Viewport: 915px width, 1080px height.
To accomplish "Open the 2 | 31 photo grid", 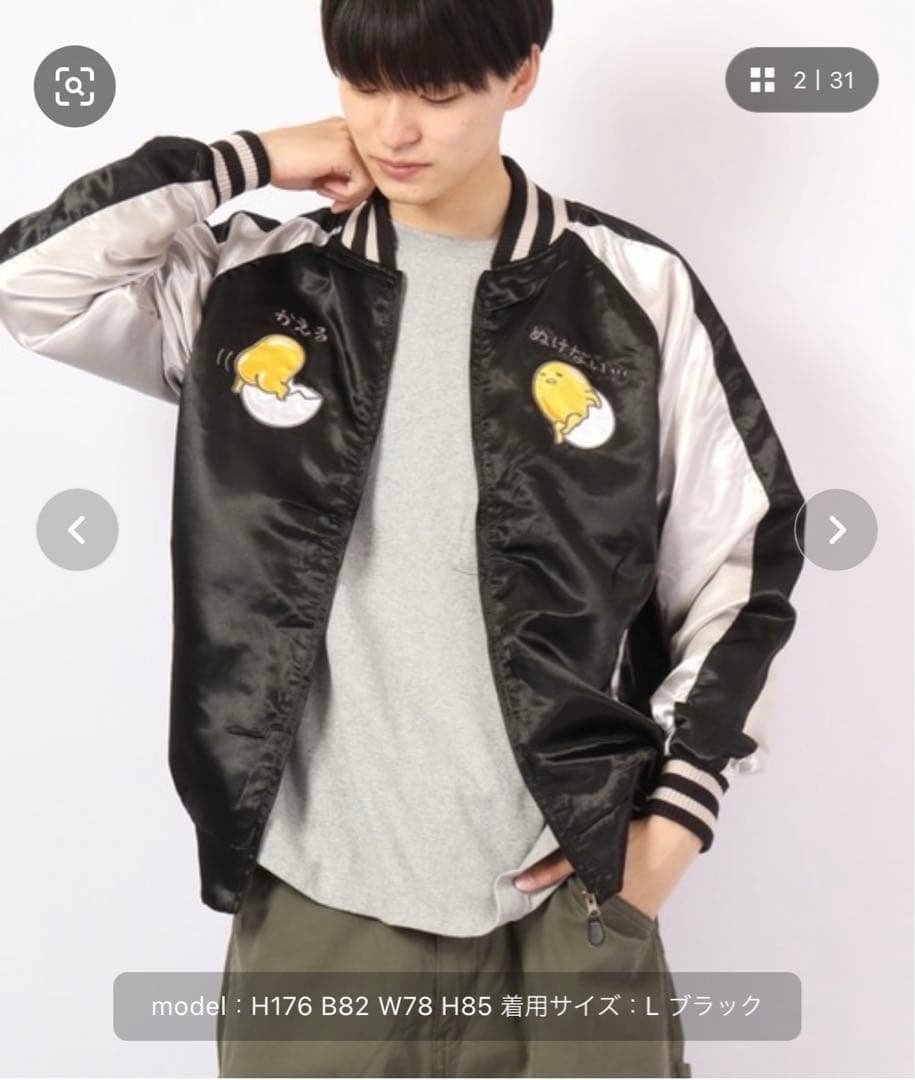I will point(802,80).
